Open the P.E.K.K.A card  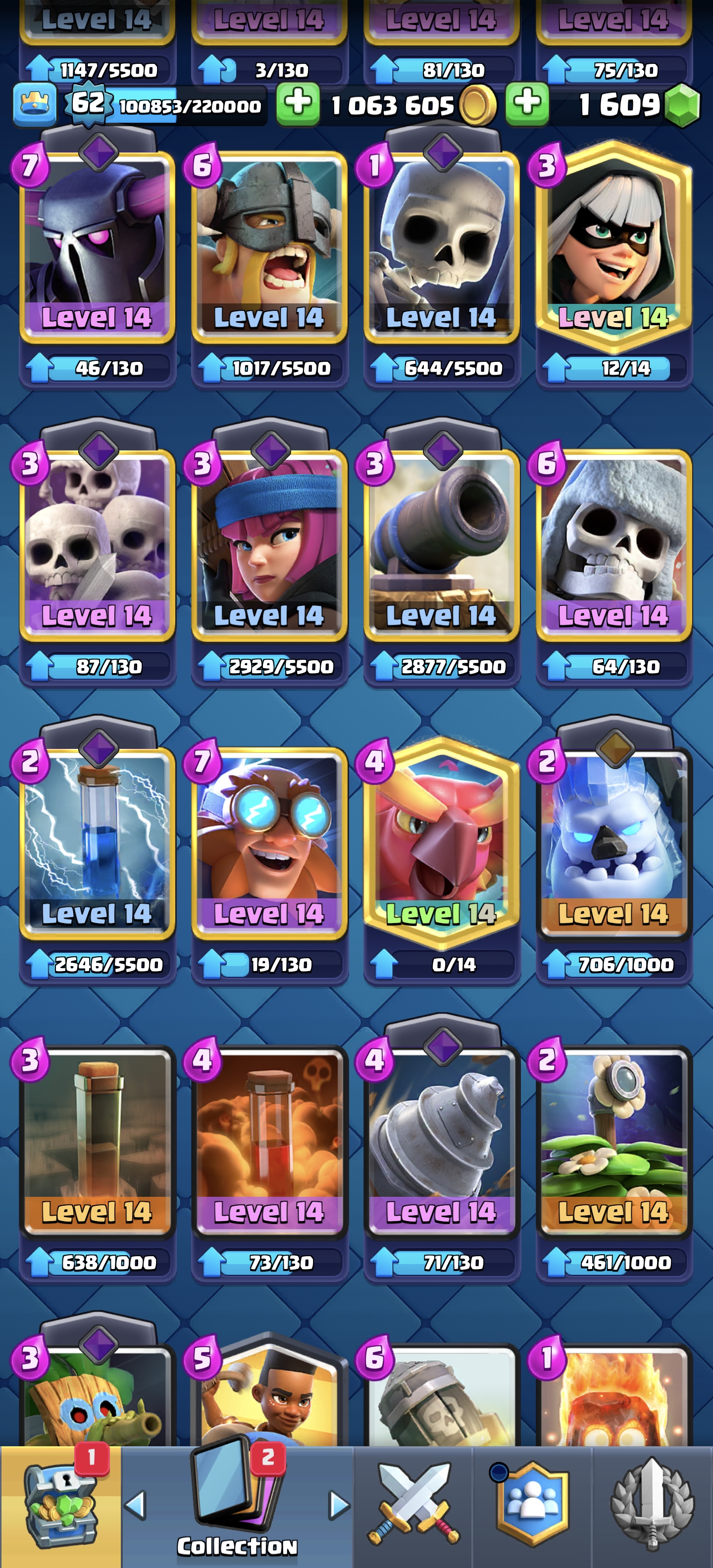pyautogui.click(x=97, y=244)
